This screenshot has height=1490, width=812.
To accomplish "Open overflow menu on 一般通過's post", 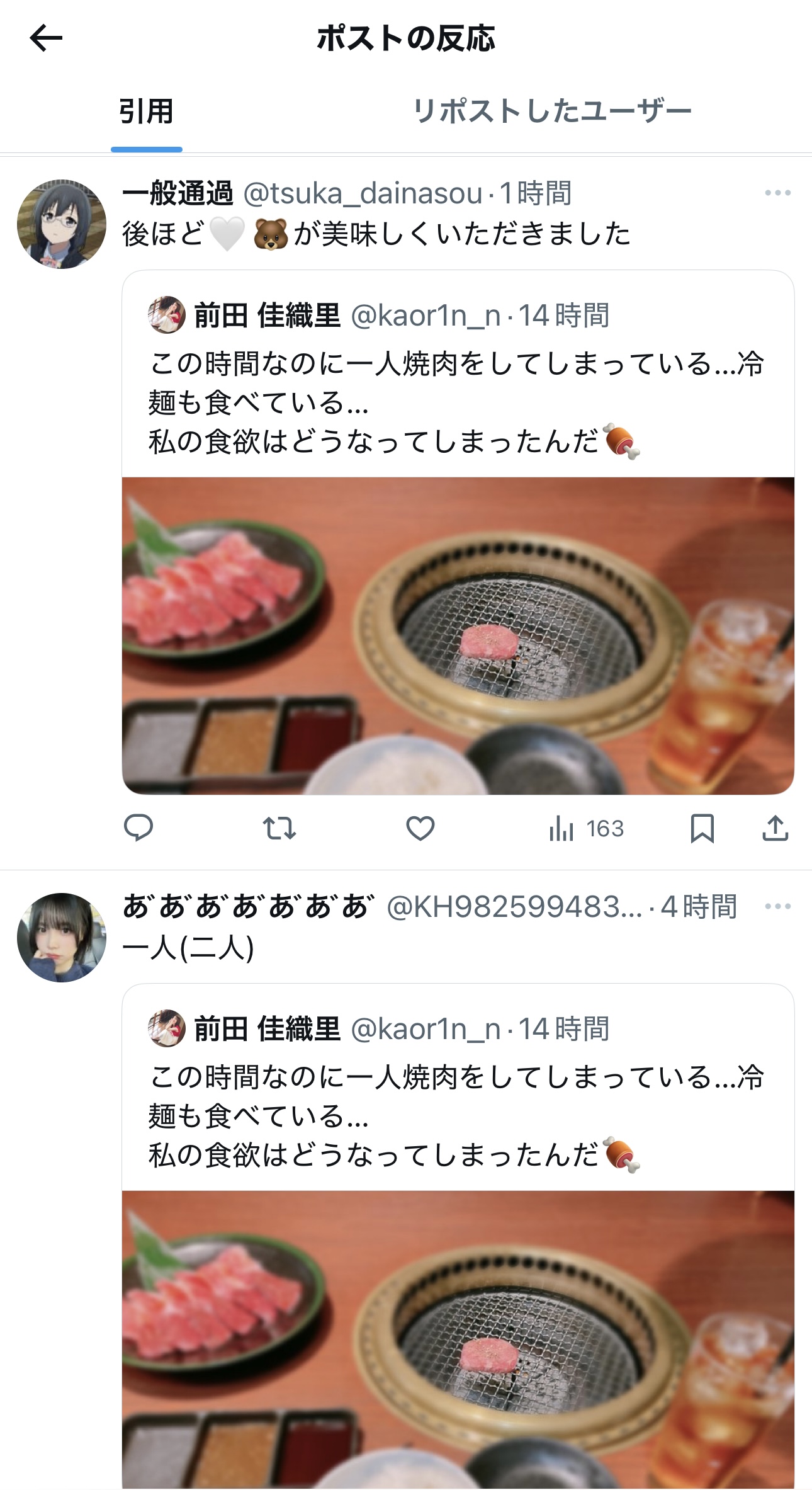I will pos(777,193).
